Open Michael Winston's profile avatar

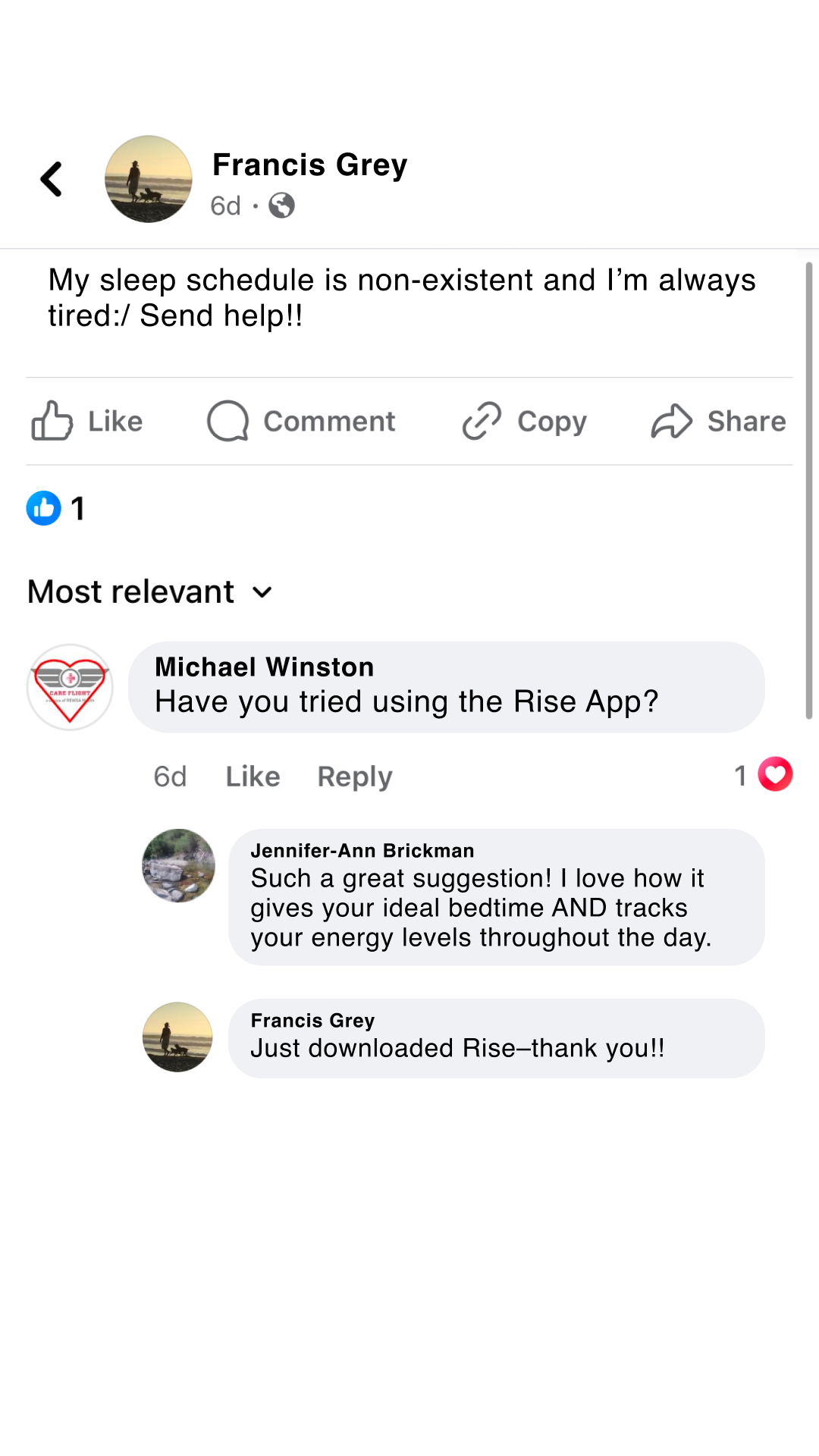[70, 687]
